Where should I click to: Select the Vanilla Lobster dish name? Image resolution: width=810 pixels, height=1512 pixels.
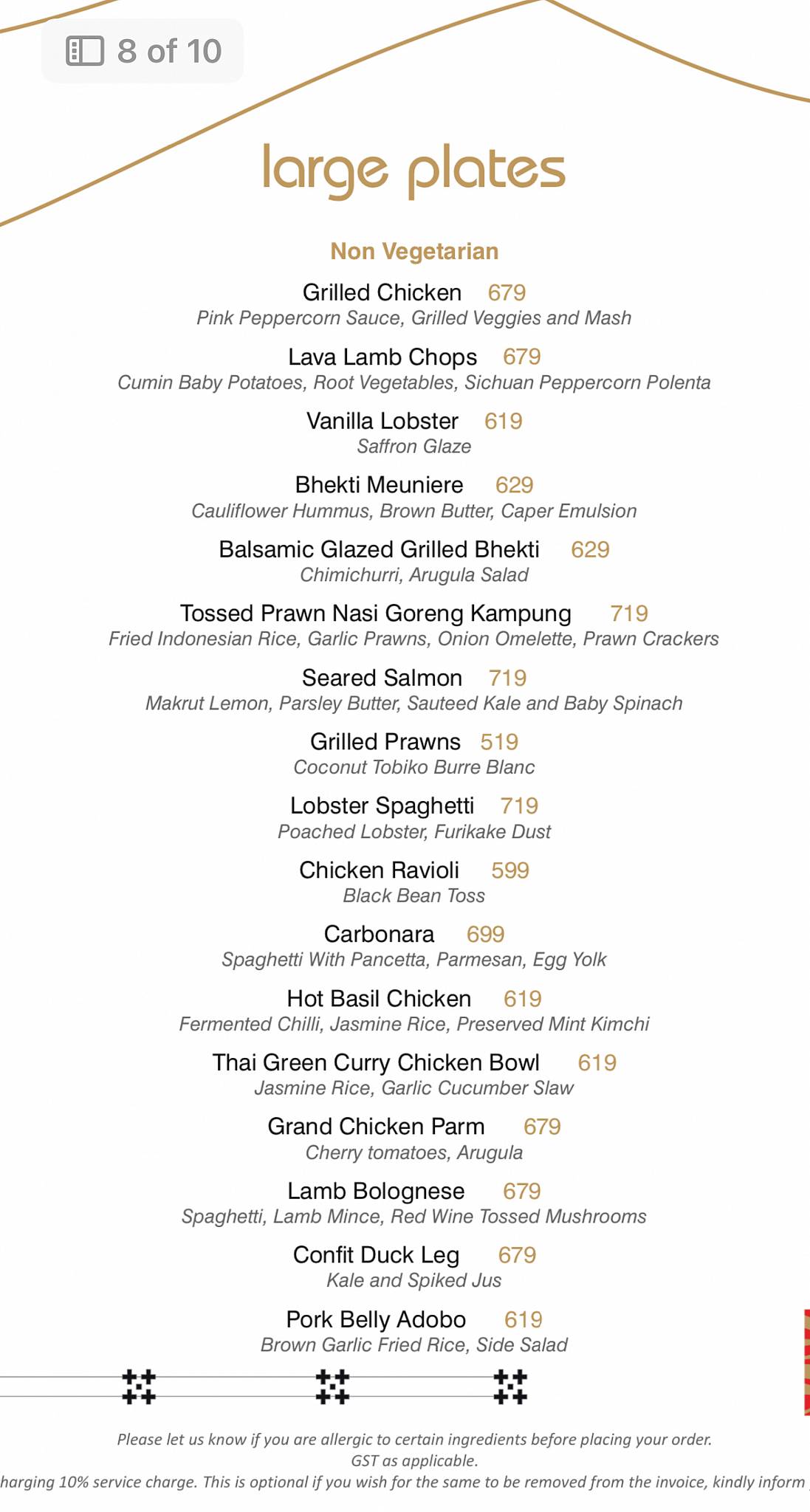tap(382, 421)
